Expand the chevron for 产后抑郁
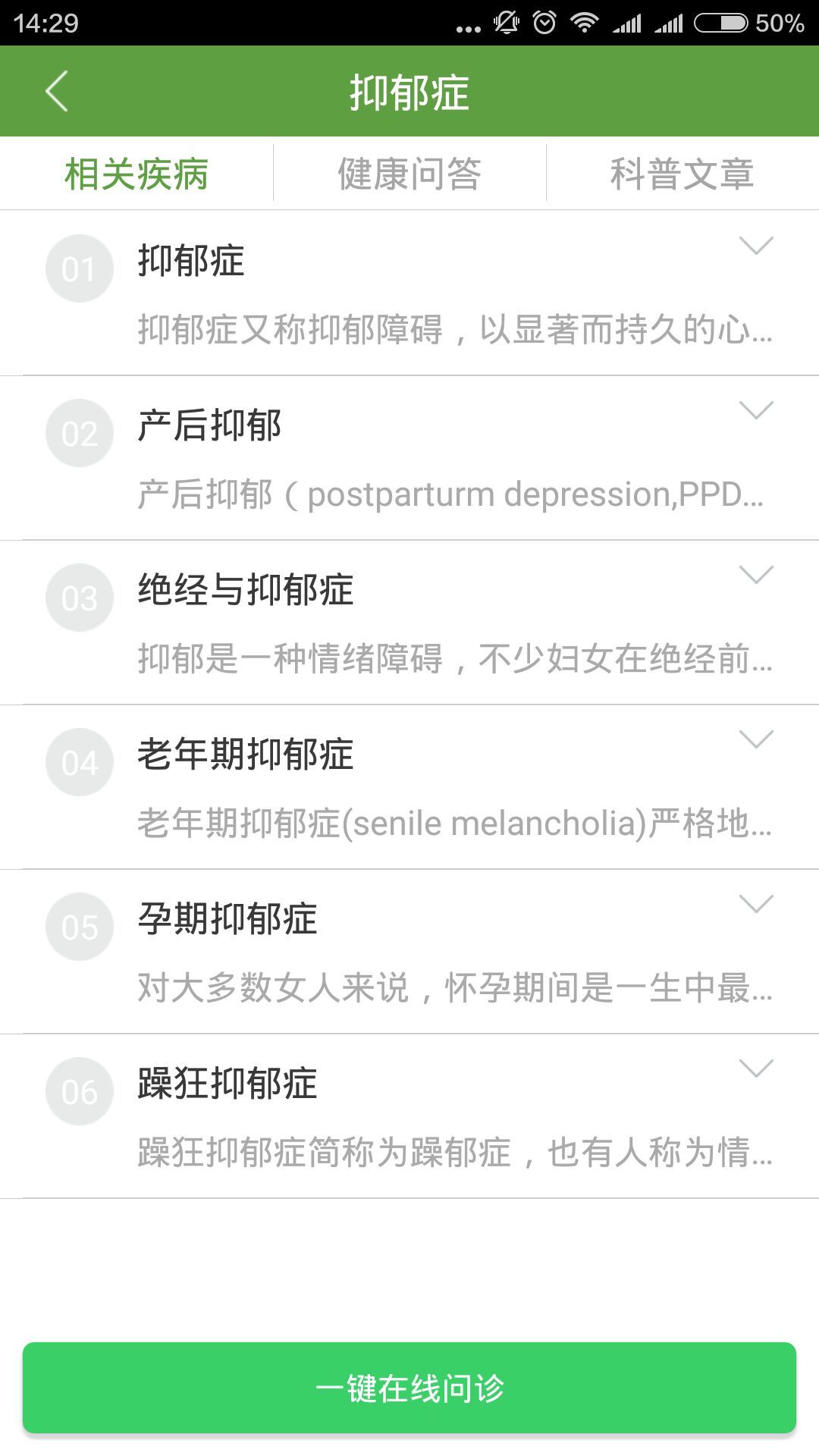The height and width of the screenshot is (1456, 819). 756,410
